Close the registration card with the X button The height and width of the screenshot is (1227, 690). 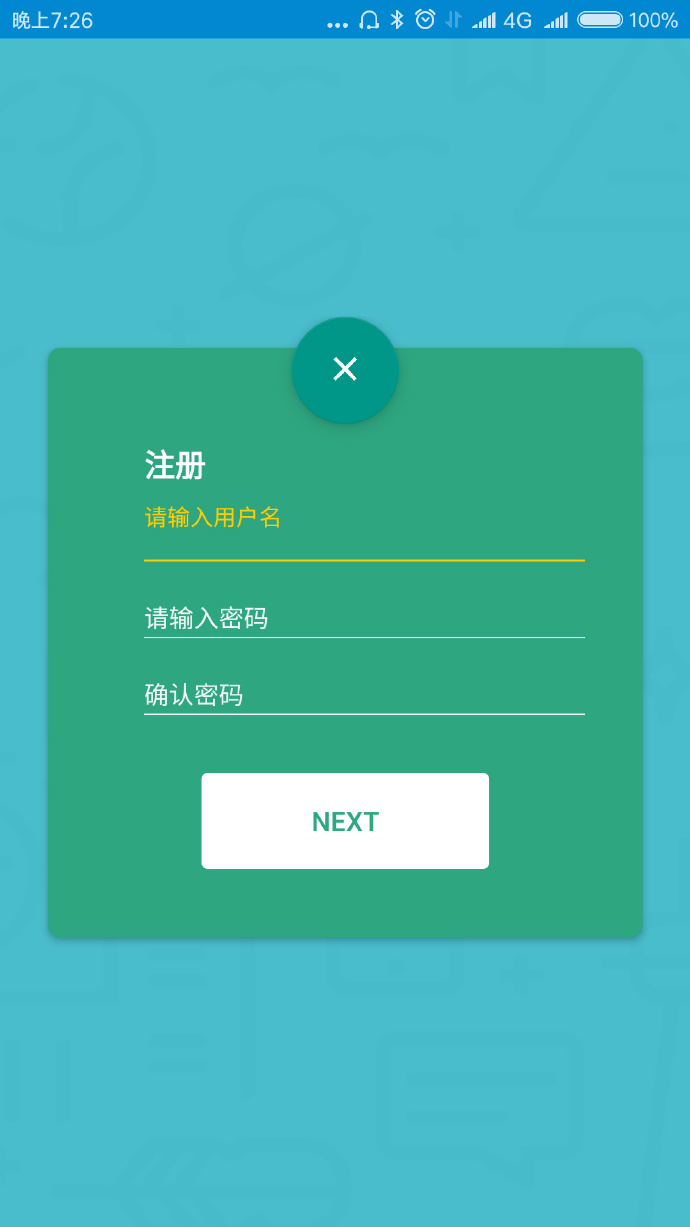[345, 370]
